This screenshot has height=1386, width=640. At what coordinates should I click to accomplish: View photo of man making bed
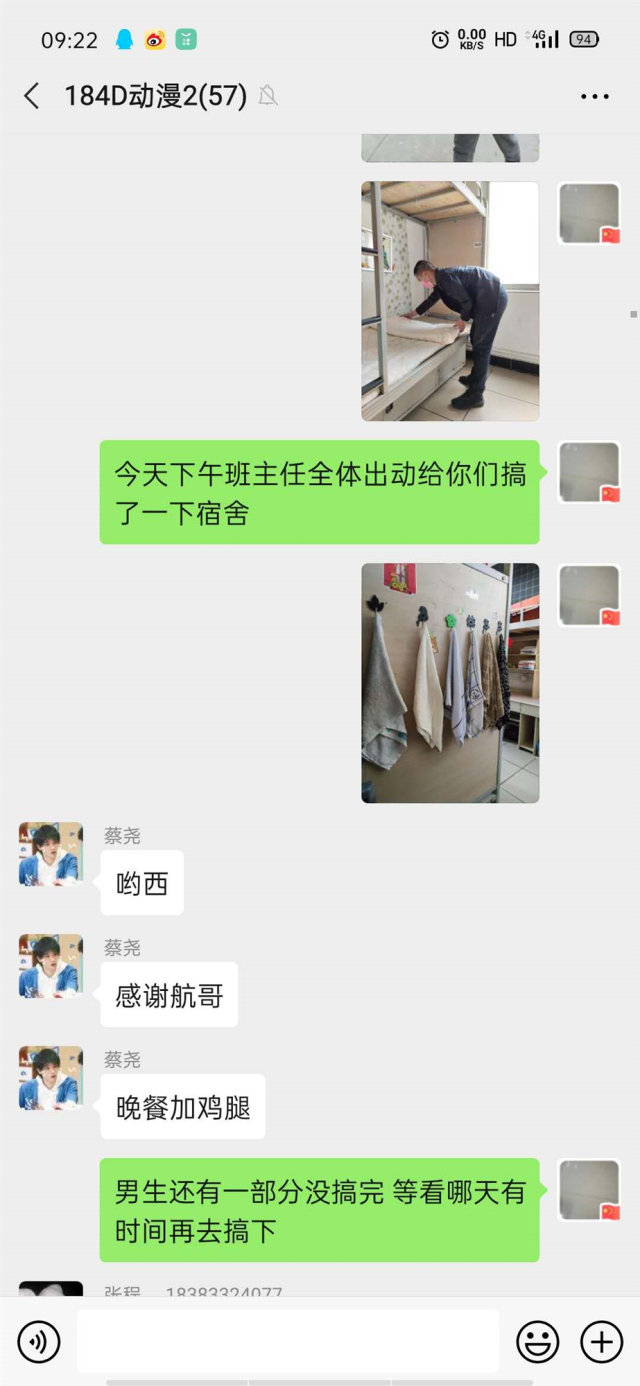(450, 301)
